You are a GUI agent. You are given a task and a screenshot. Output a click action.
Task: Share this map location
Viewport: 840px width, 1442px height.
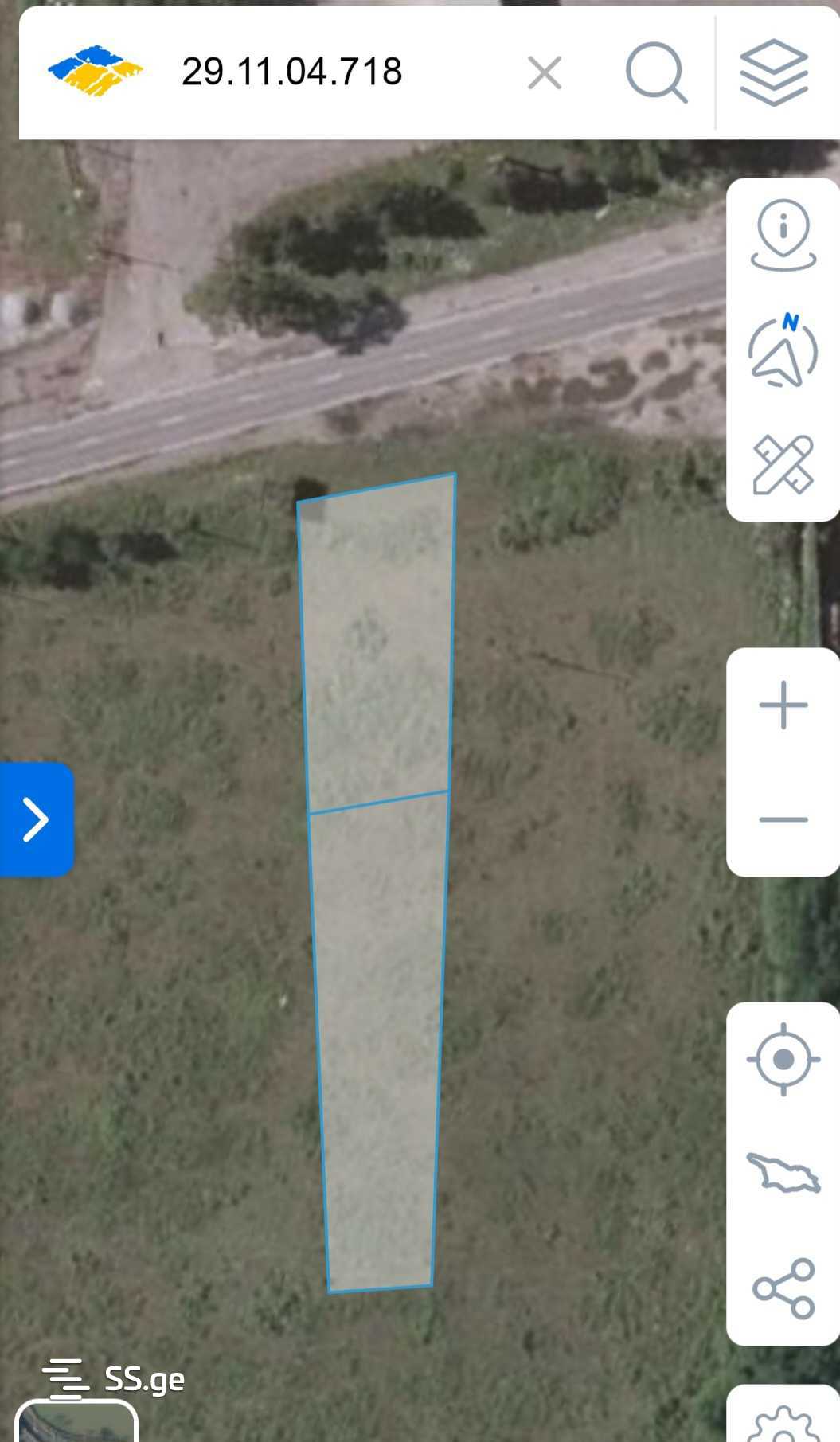point(783,1288)
